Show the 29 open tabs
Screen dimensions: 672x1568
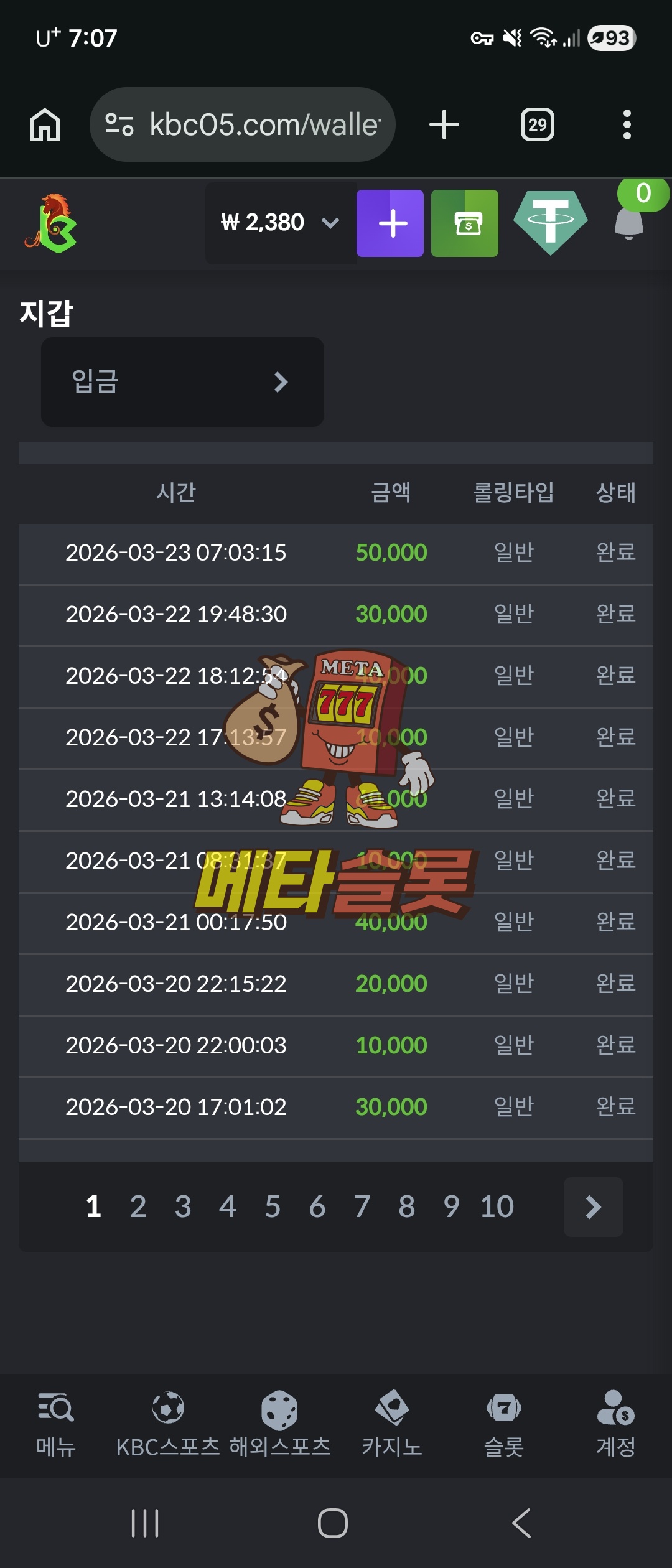point(538,124)
